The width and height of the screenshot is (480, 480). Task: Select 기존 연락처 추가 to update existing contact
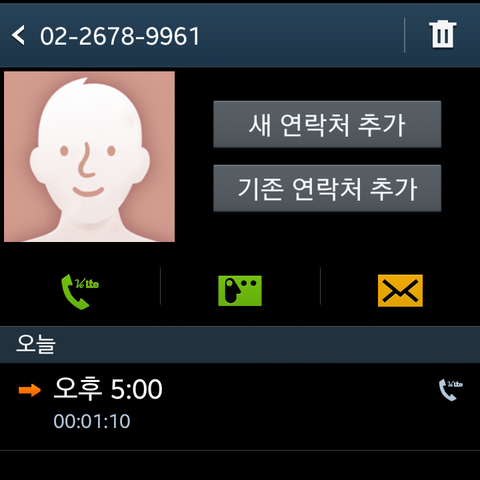[x=327, y=188]
